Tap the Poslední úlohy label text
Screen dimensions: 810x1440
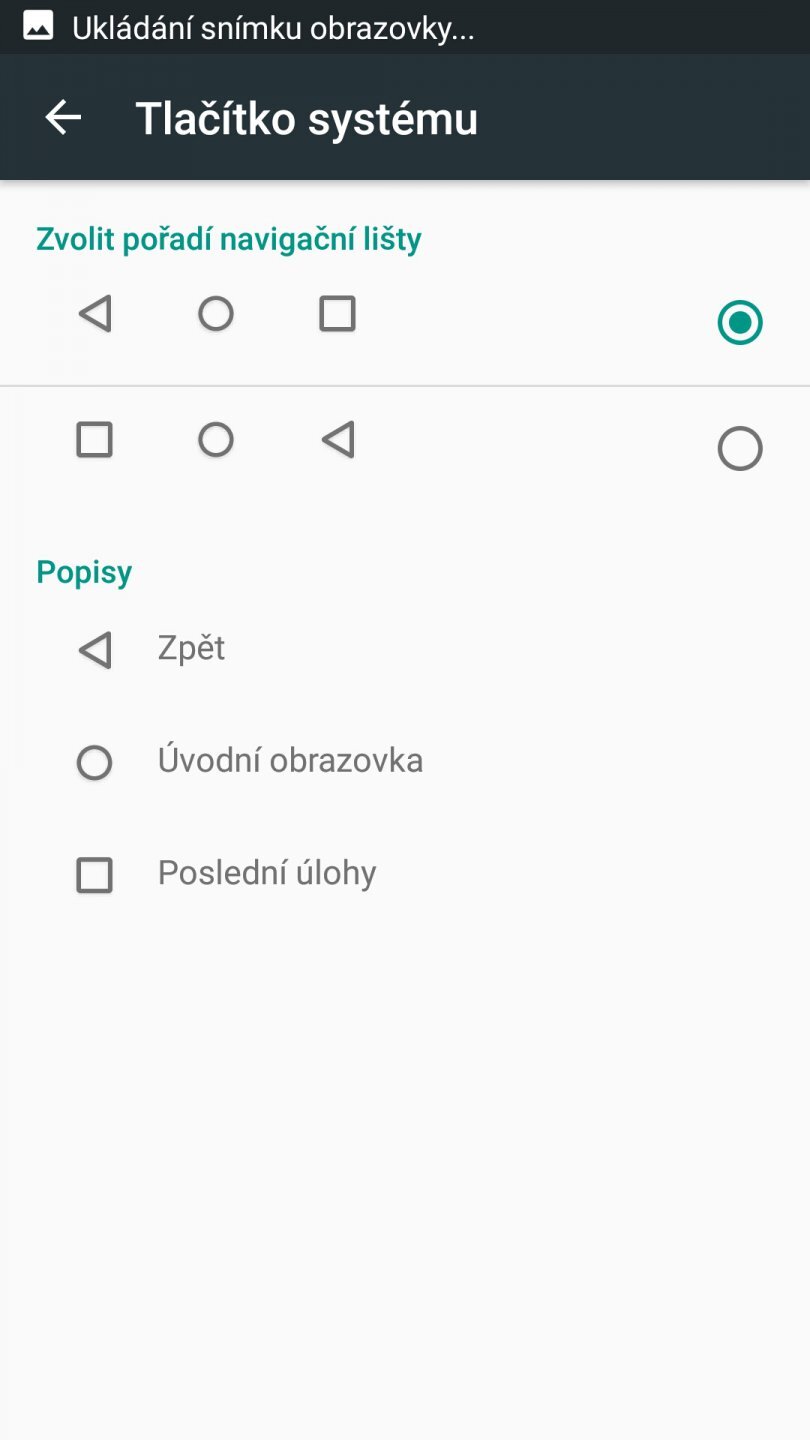(x=266, y=872)
